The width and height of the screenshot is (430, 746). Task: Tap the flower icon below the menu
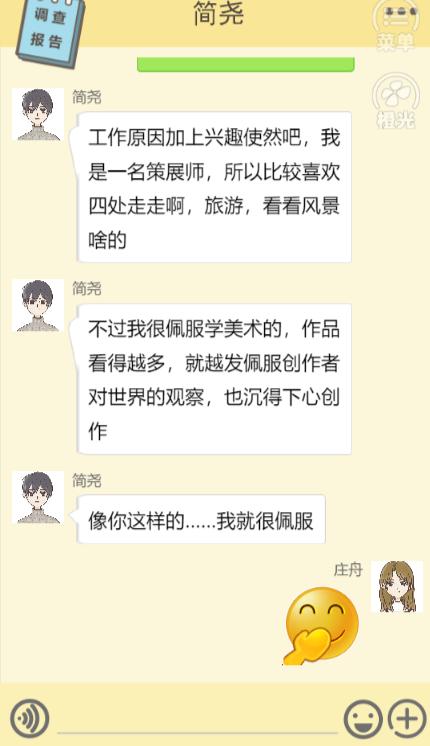(395, 102)
